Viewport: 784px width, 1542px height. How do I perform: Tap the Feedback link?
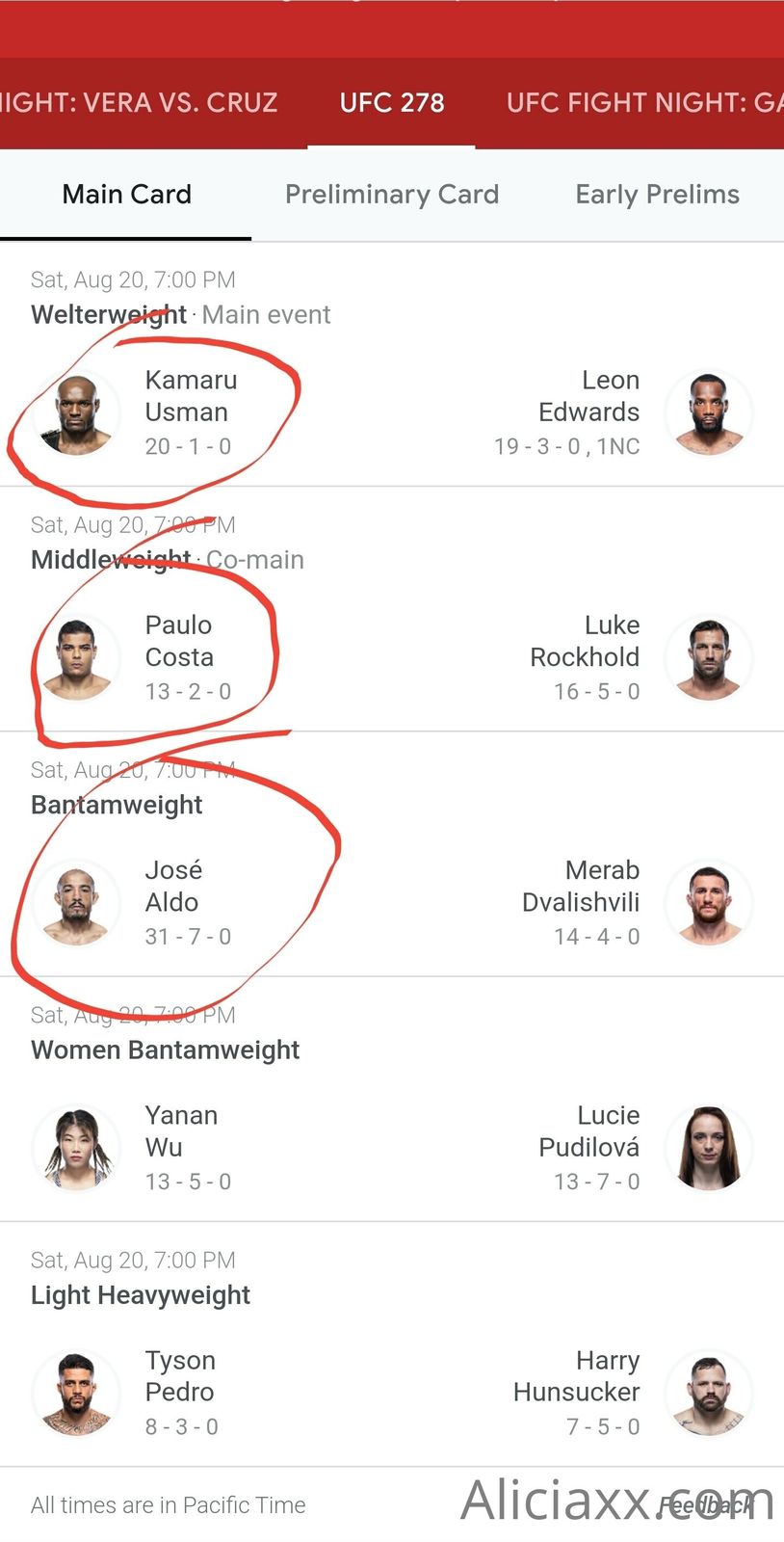coord(705,1505)
